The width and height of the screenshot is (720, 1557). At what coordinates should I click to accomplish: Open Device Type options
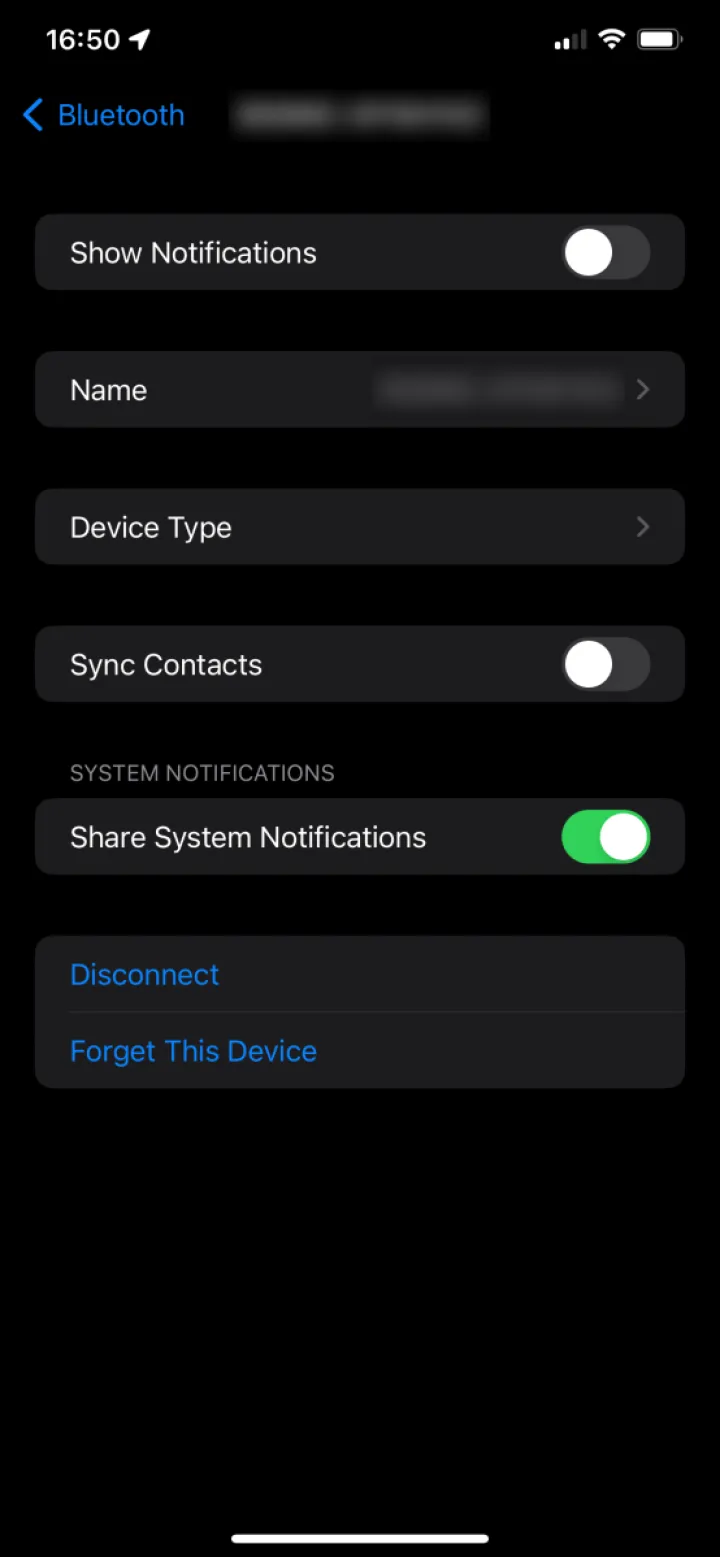[360, 527]
